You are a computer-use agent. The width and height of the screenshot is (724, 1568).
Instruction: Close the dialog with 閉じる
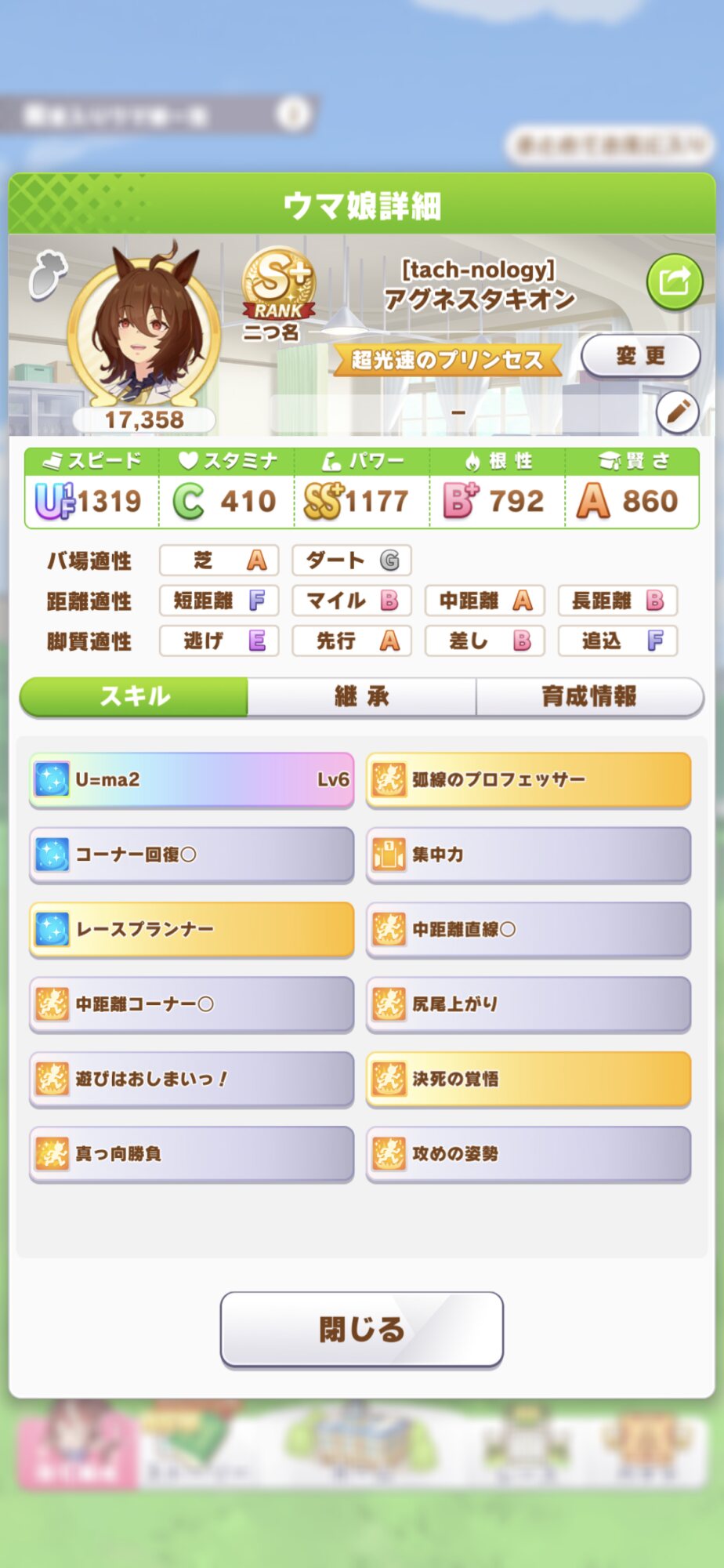pos(361,1329)
